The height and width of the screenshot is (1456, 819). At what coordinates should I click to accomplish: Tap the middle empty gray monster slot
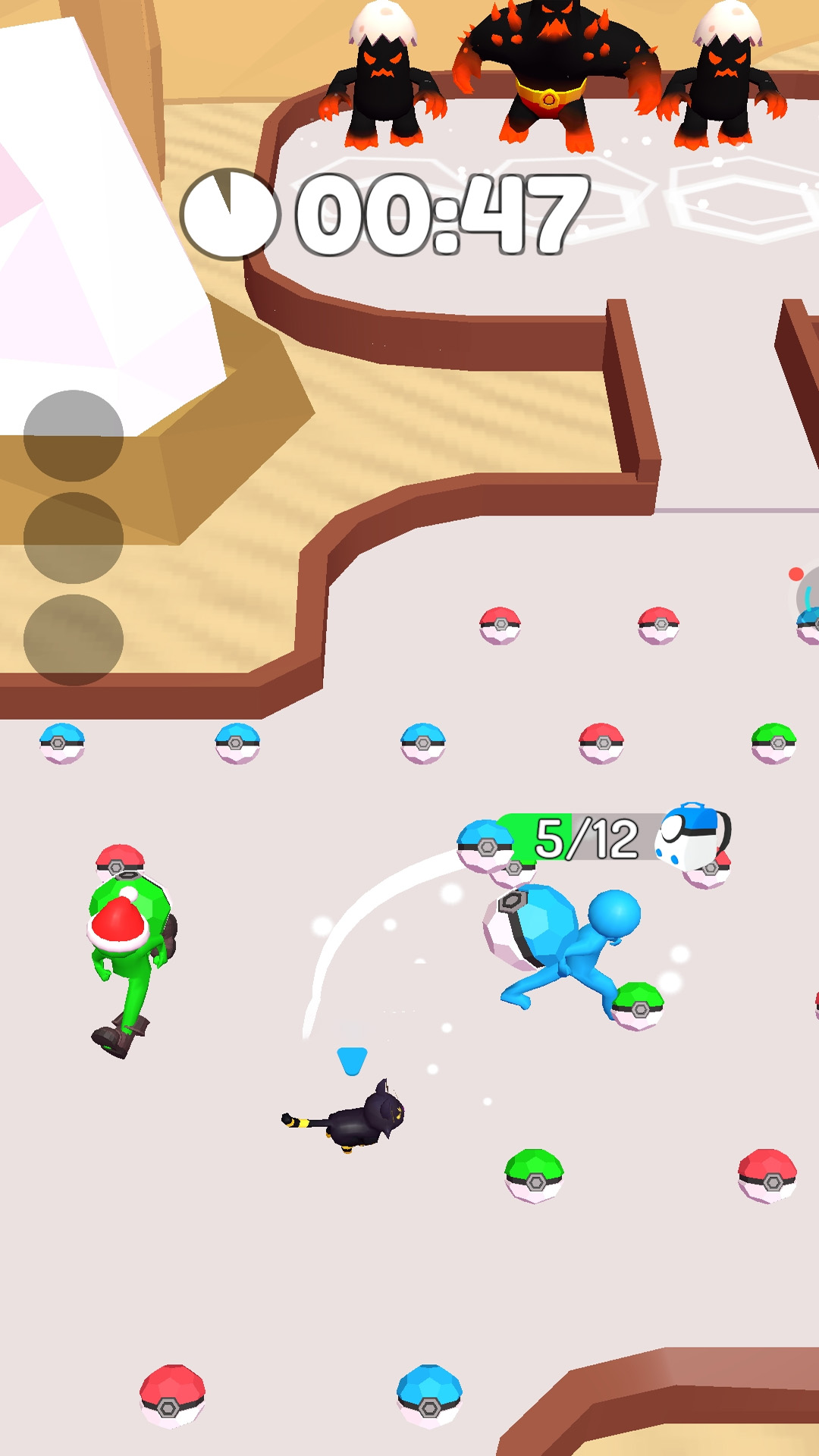[x=74, y=538]
